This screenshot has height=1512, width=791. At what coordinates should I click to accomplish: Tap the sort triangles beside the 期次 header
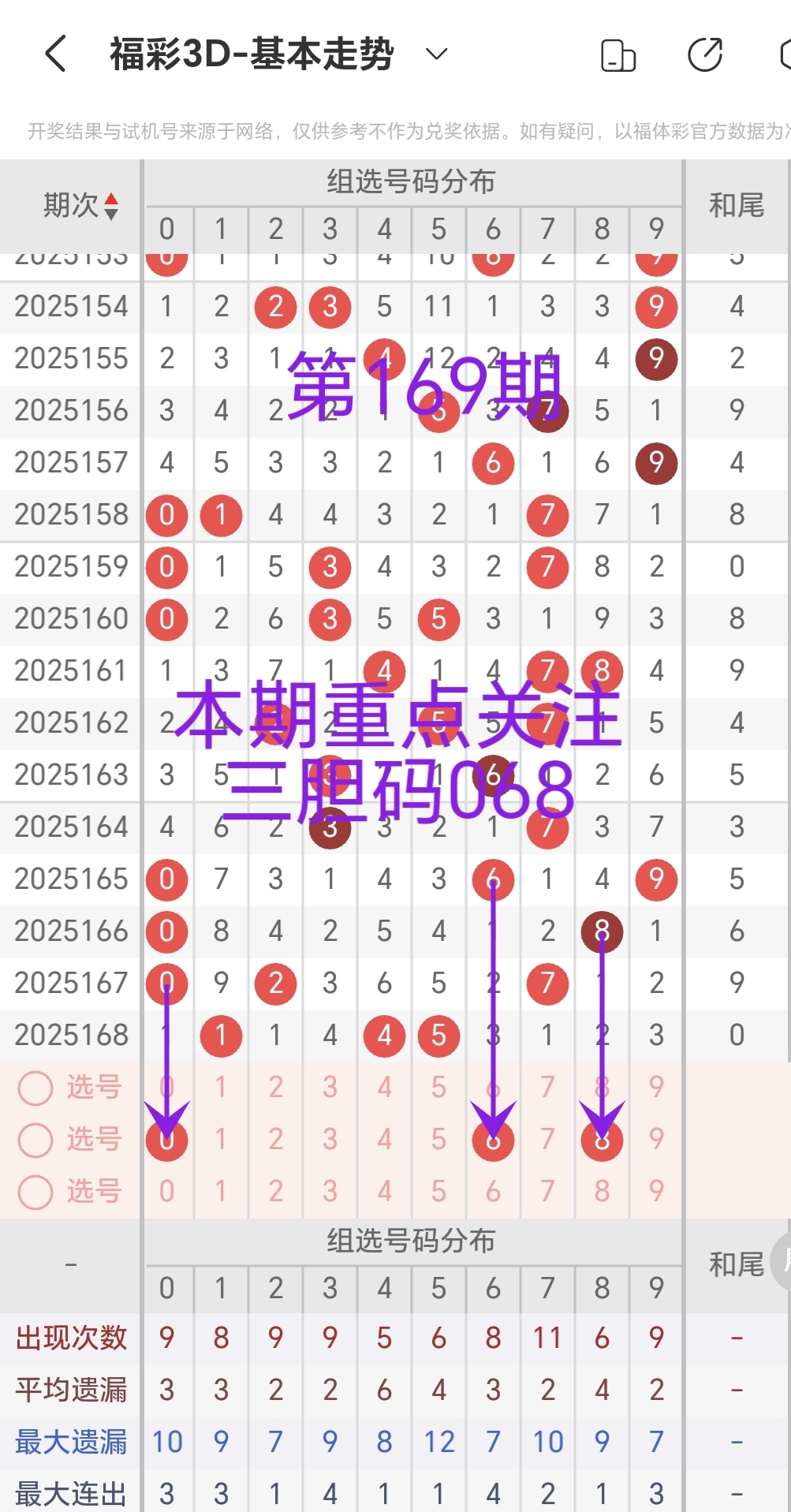tap(112, 207)
